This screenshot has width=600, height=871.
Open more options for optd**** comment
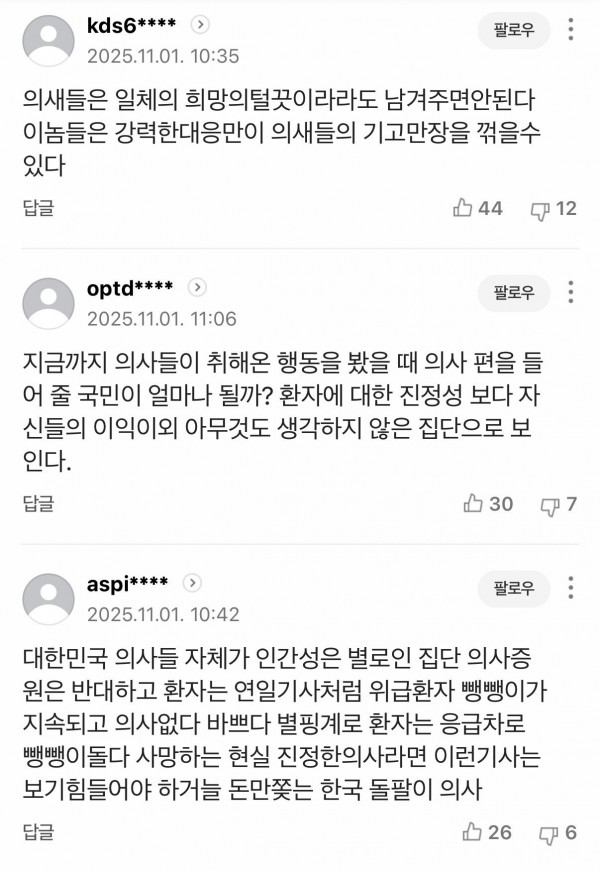click(x=571, y=292)
